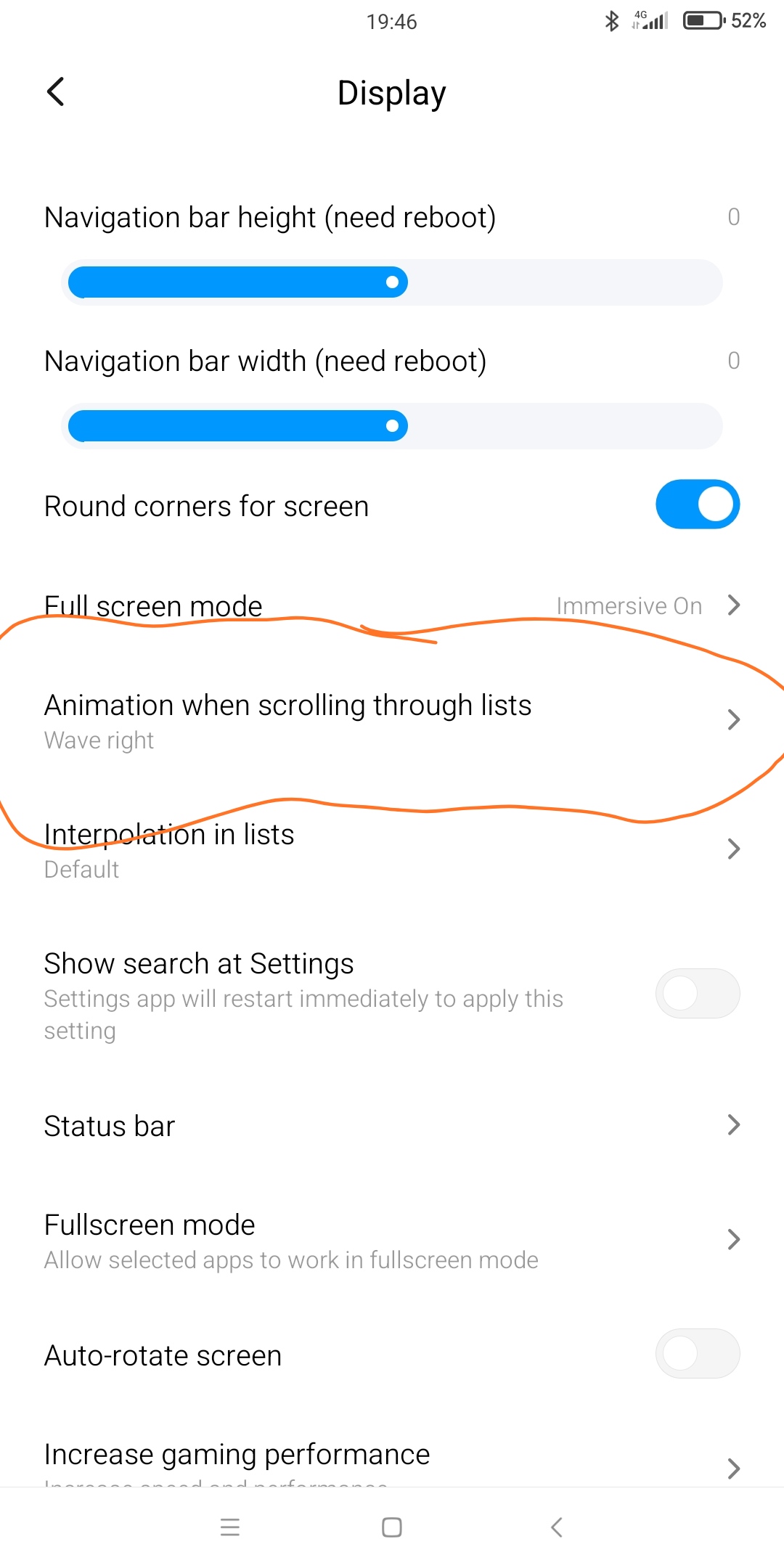The width and height of the screenshot is (784, 1568).
Task: Tap the Navigation bar width slider
Action: pos(392,426)
